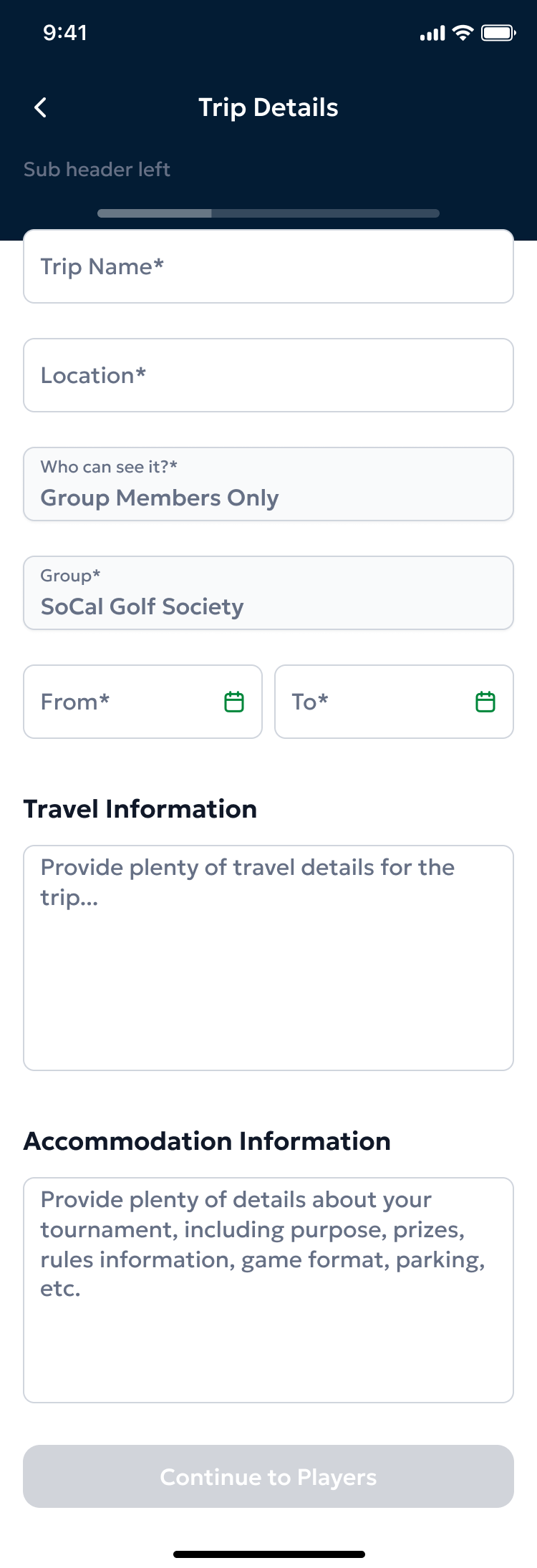Expand the visibility options showing Group Members Only

coord(268,484)
